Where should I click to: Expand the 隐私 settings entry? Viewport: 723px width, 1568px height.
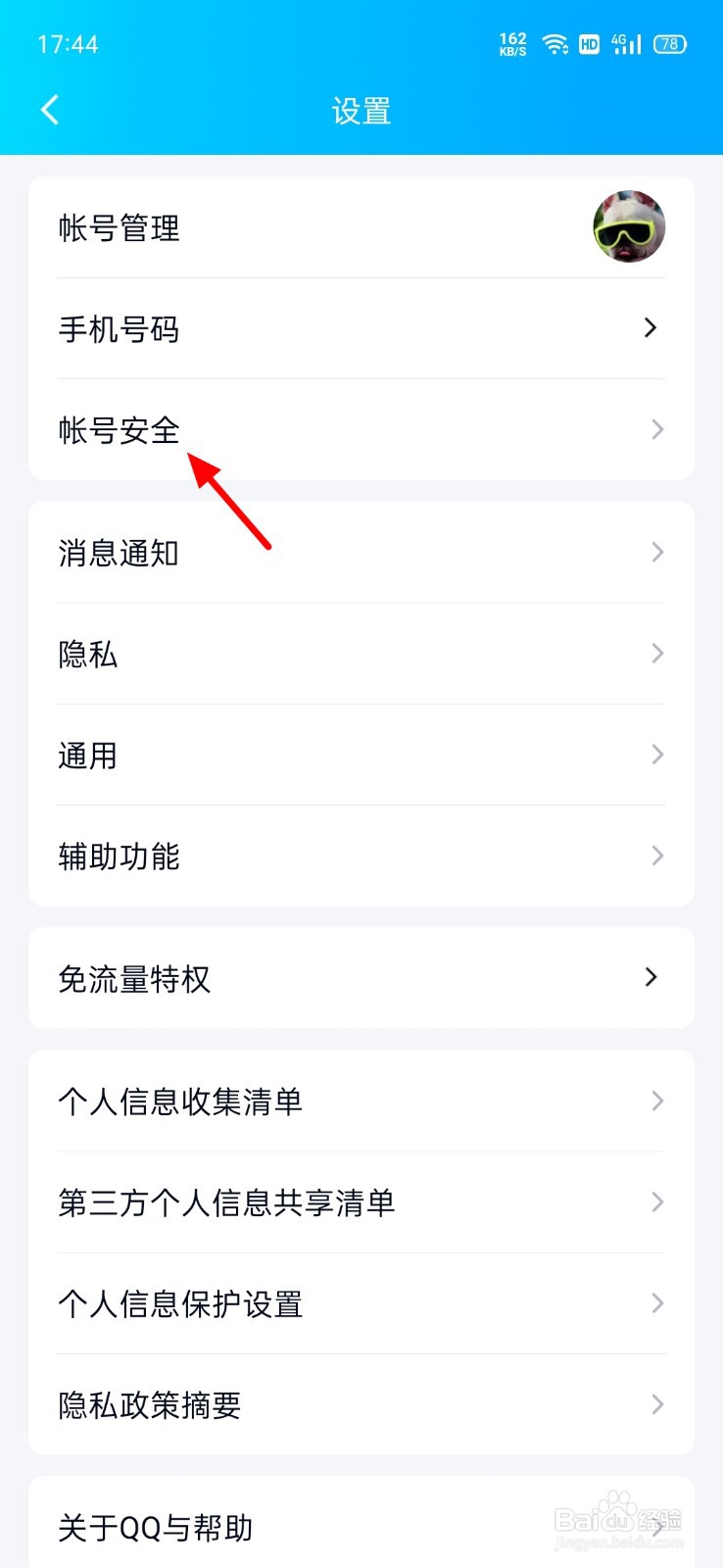[361, 654]
